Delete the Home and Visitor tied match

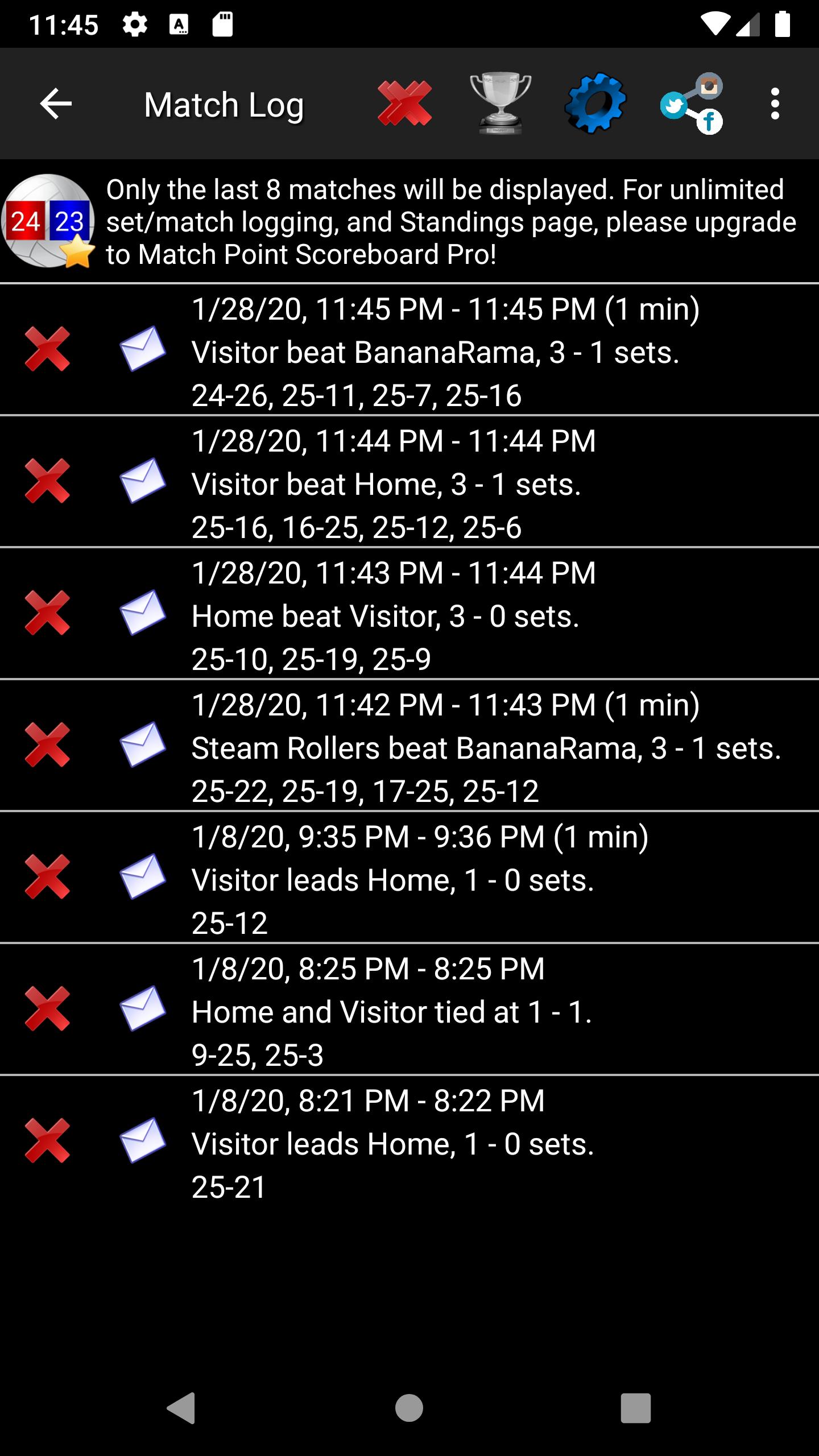click(48, 1009)
